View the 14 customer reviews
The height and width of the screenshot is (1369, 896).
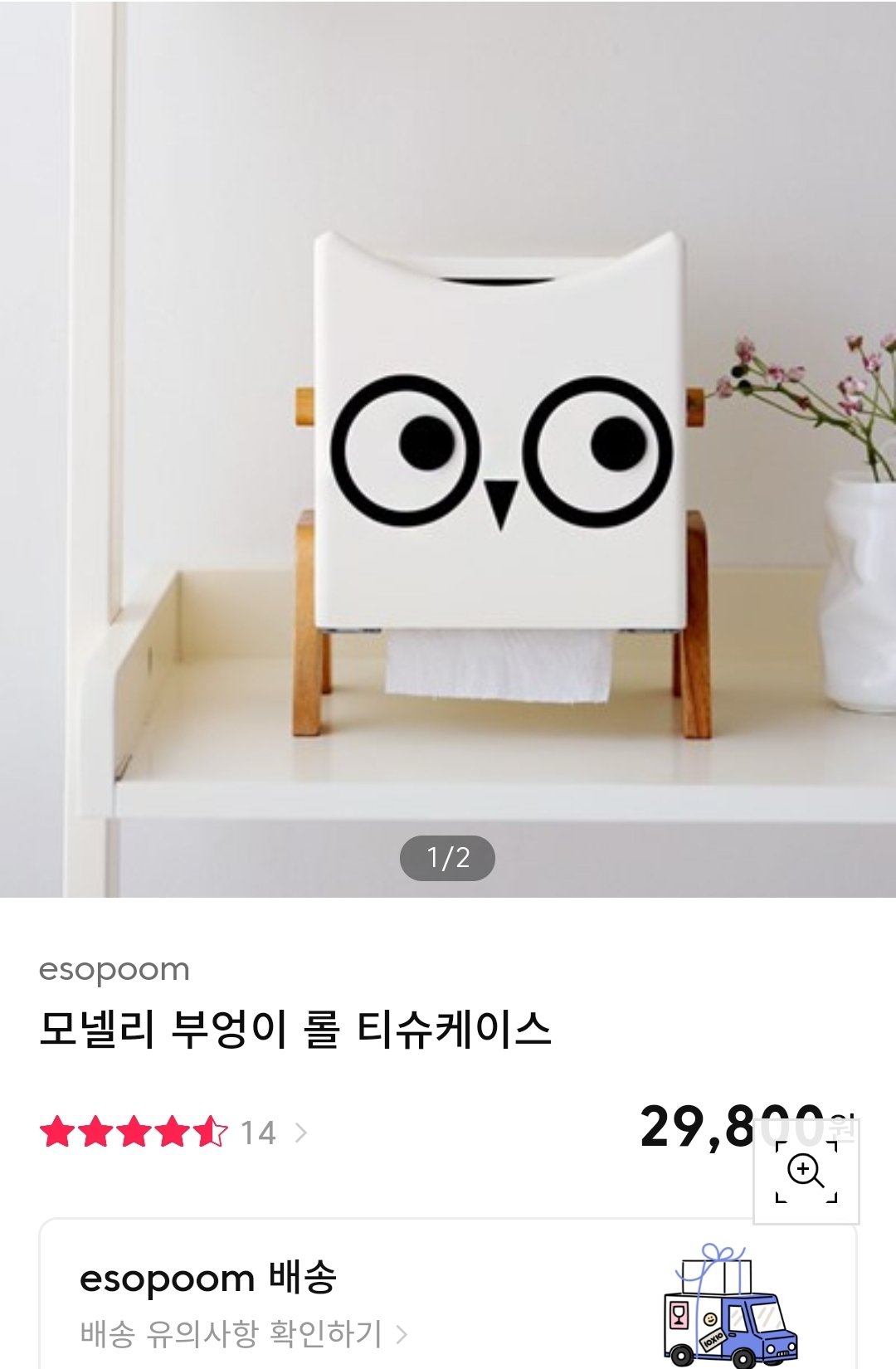click(259, 1133)
